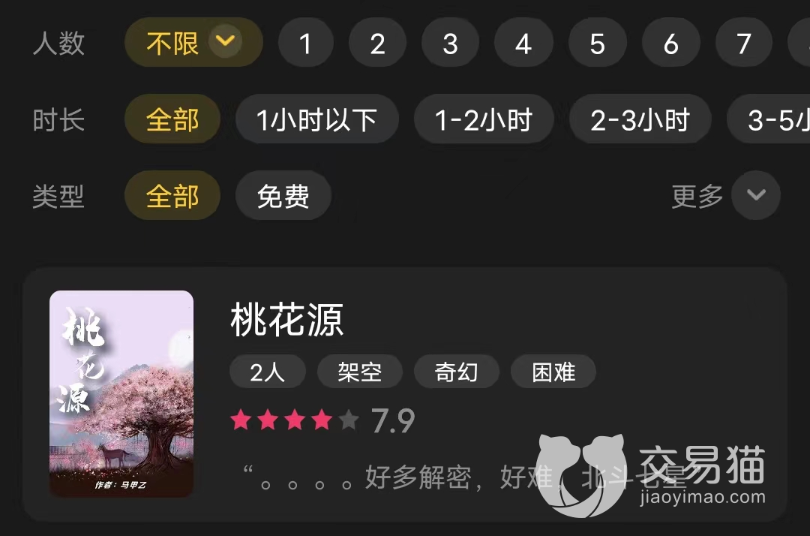Open the 桃花源 script card
The height and width of the screenshot is (536, 810).
click(404, 394)
